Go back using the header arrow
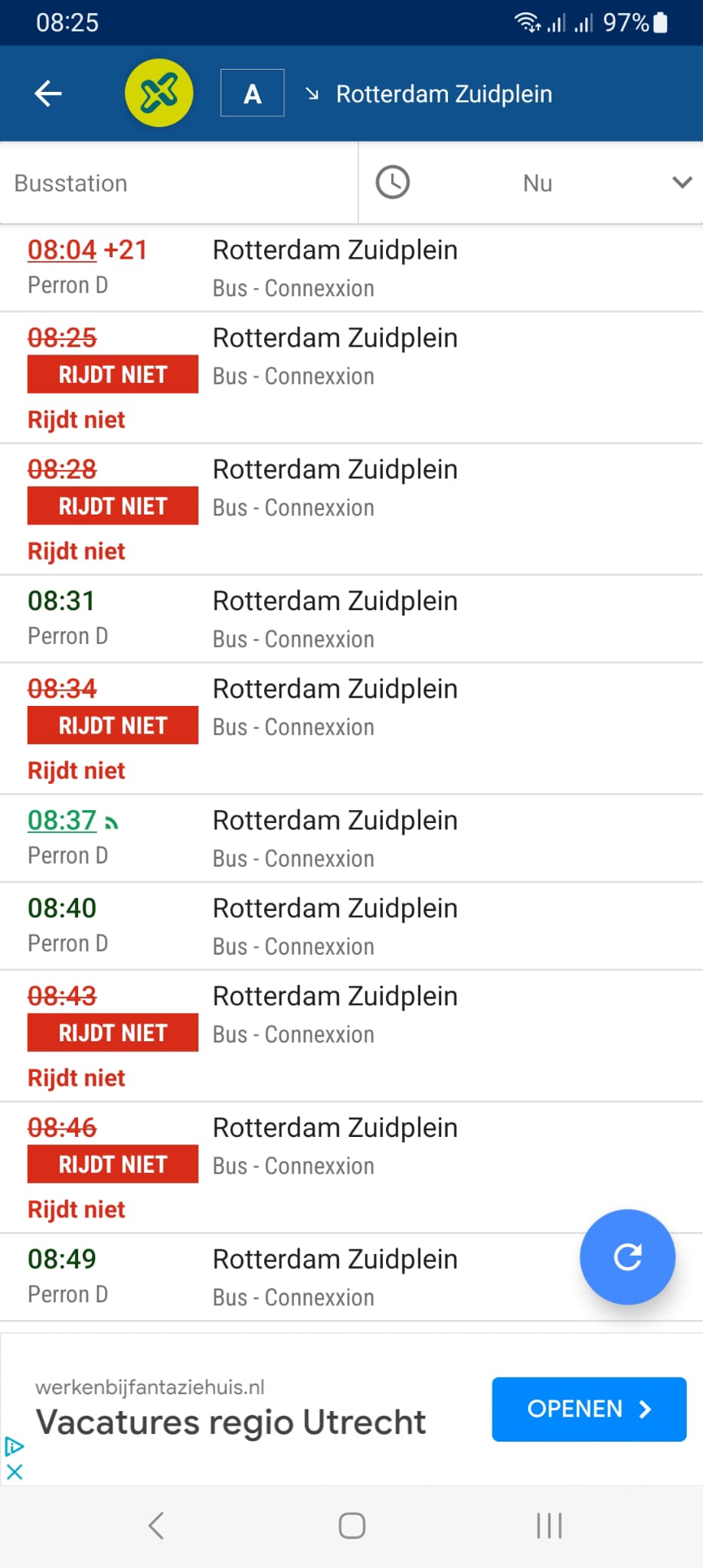Image resolution: width=703 pixels, height=1568 pixels. pyautogui.click(x=48, y=93)
